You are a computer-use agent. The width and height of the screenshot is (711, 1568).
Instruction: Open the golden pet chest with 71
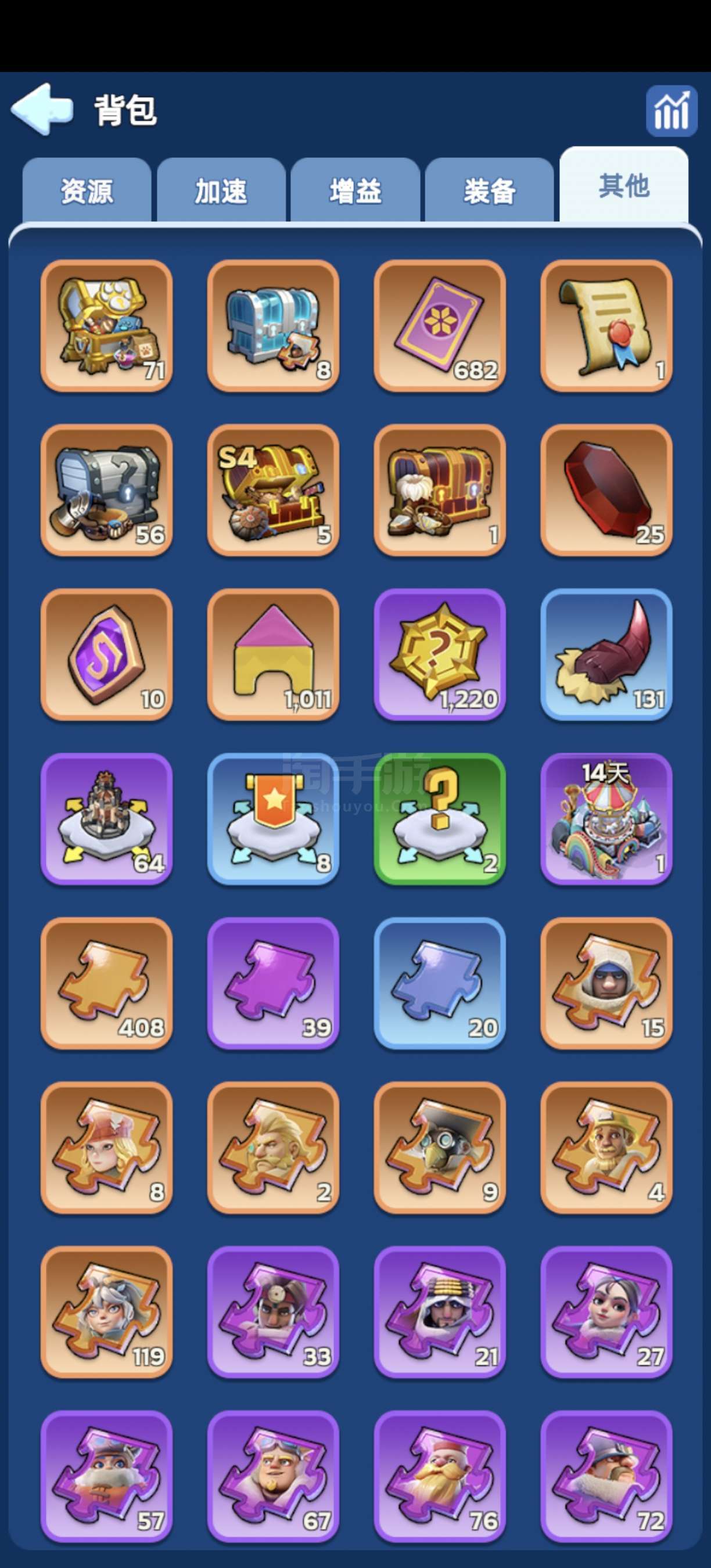click(x=106, y=326)
